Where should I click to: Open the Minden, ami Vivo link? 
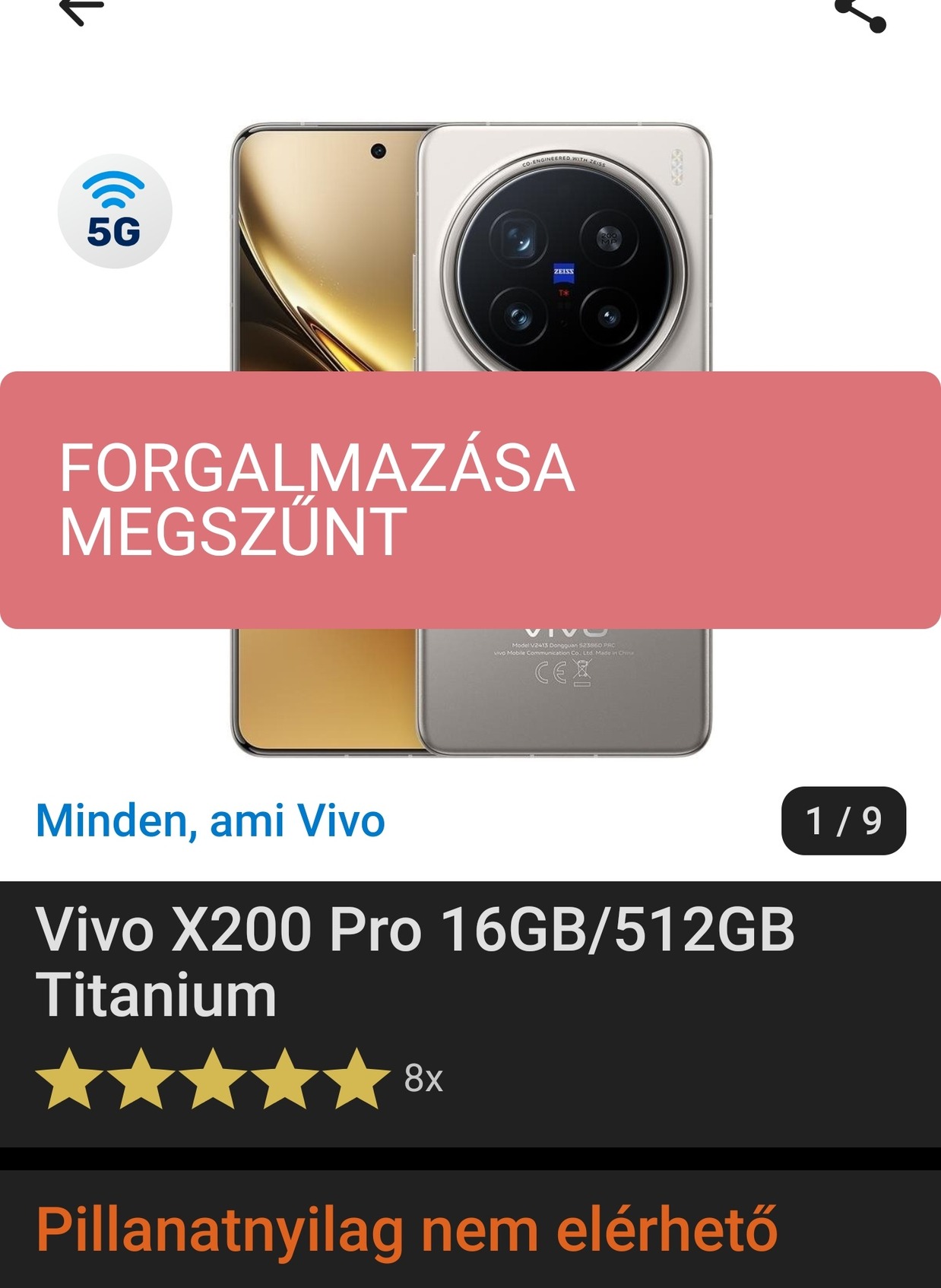point(211,821)
